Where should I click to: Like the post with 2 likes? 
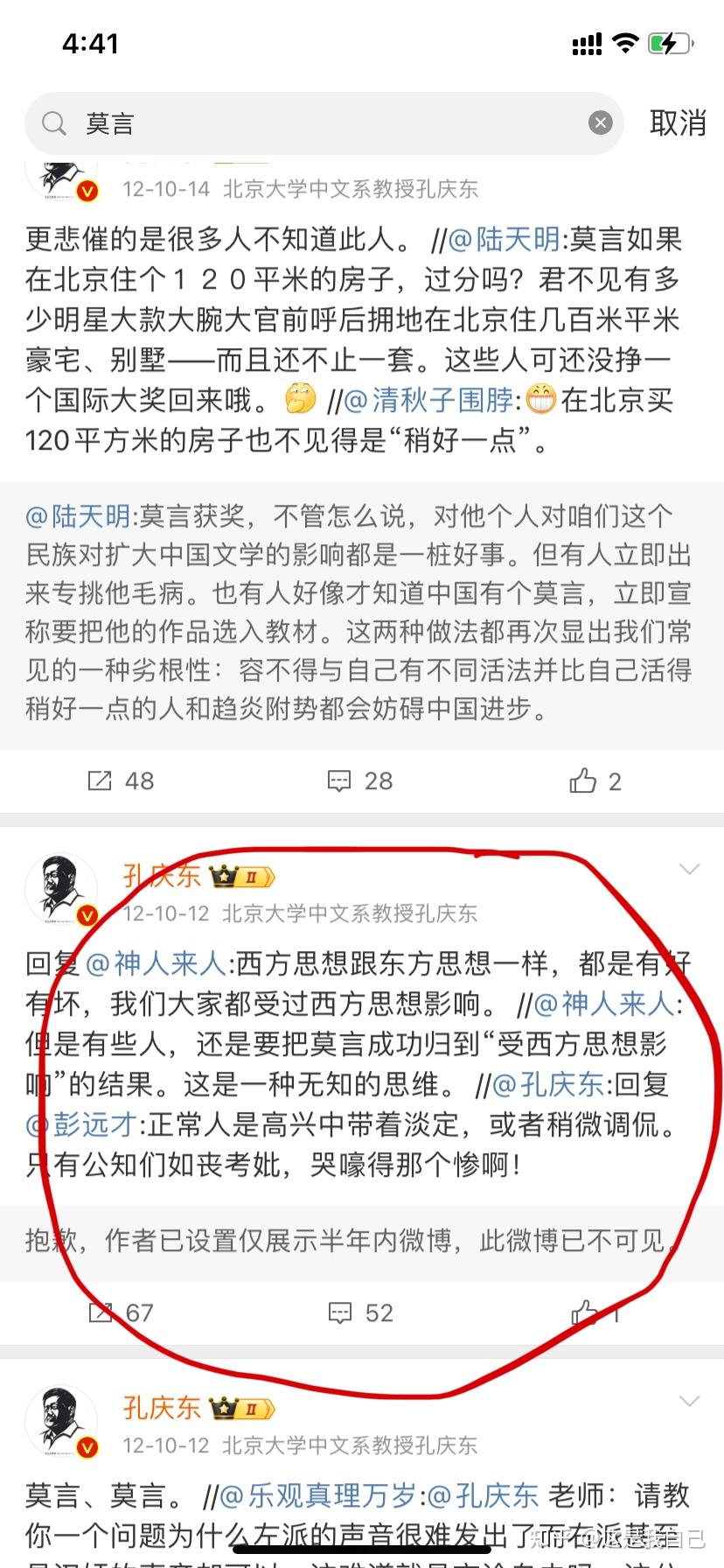pos(595,780)
